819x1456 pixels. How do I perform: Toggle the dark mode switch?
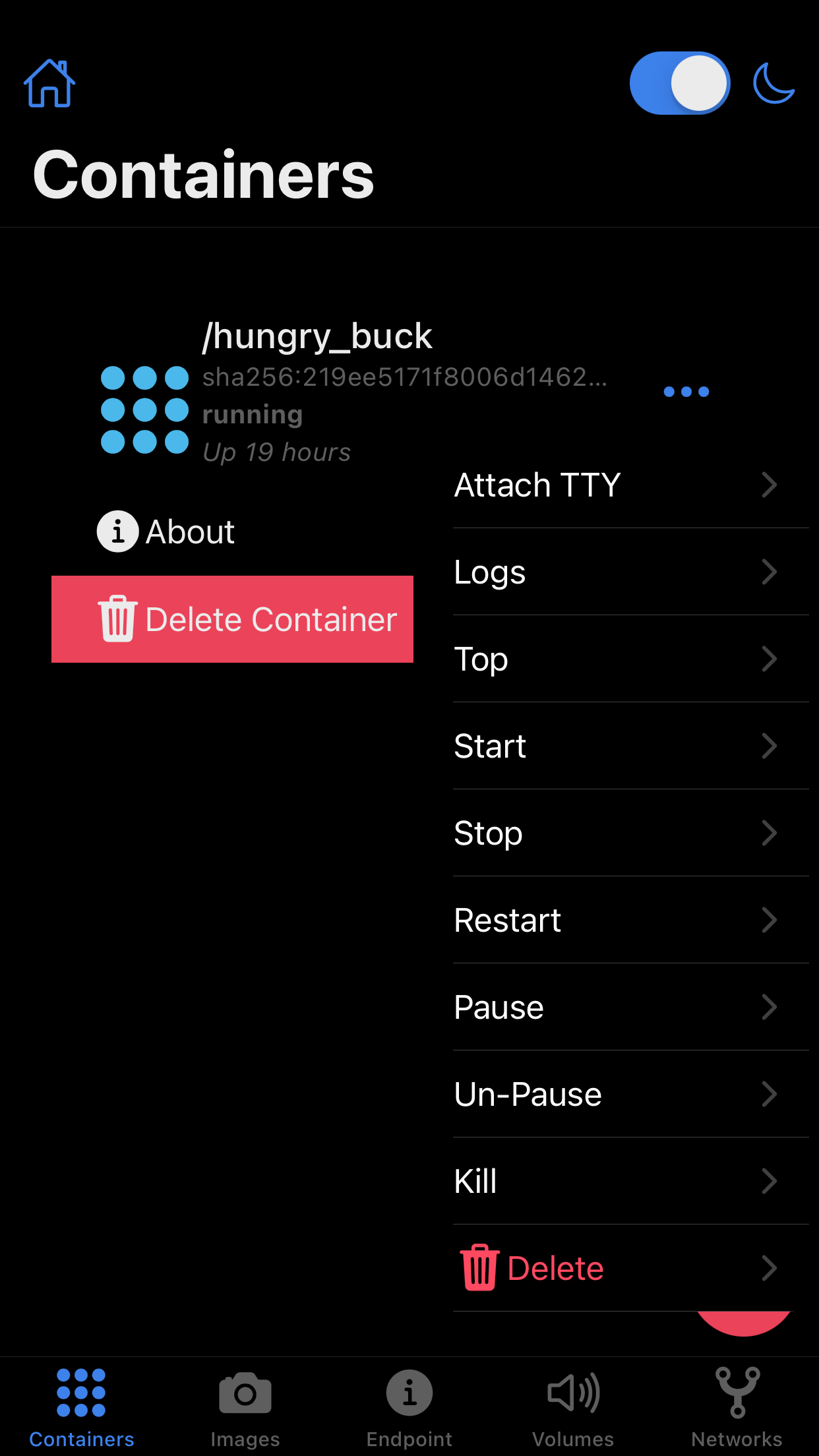tap(679, 83)
